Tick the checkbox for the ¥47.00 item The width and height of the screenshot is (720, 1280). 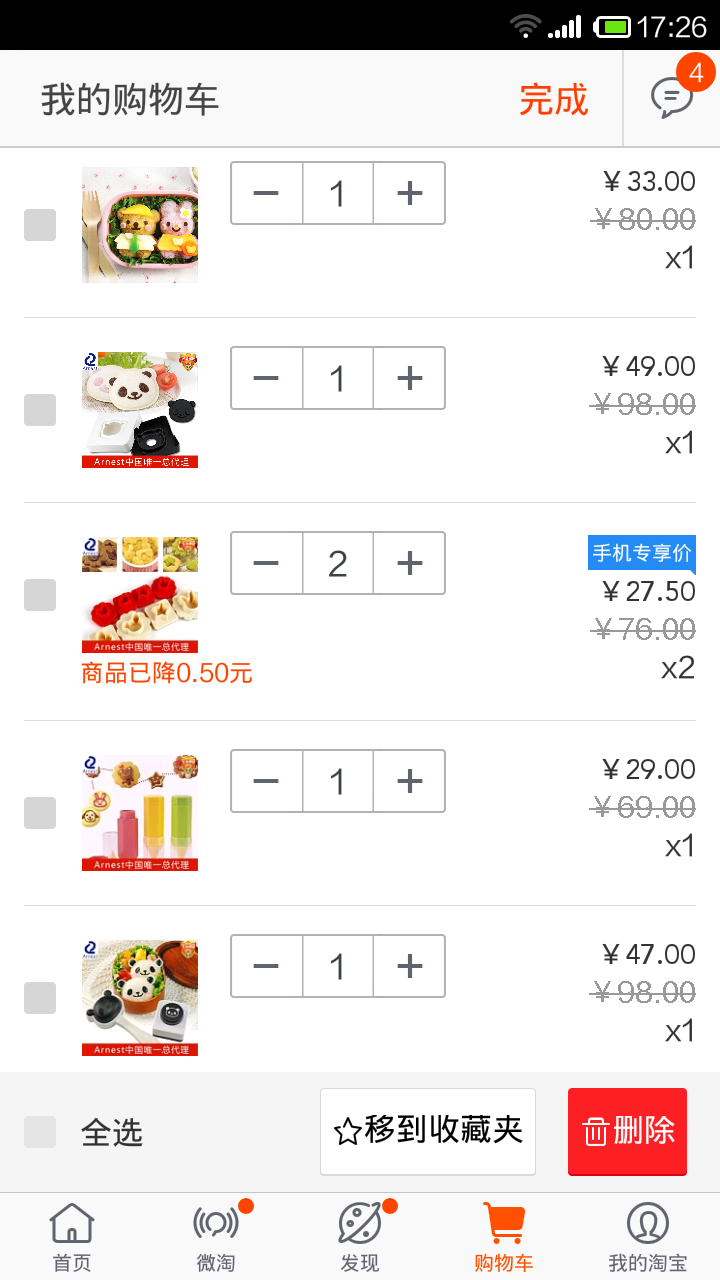(x=40, y=997)
